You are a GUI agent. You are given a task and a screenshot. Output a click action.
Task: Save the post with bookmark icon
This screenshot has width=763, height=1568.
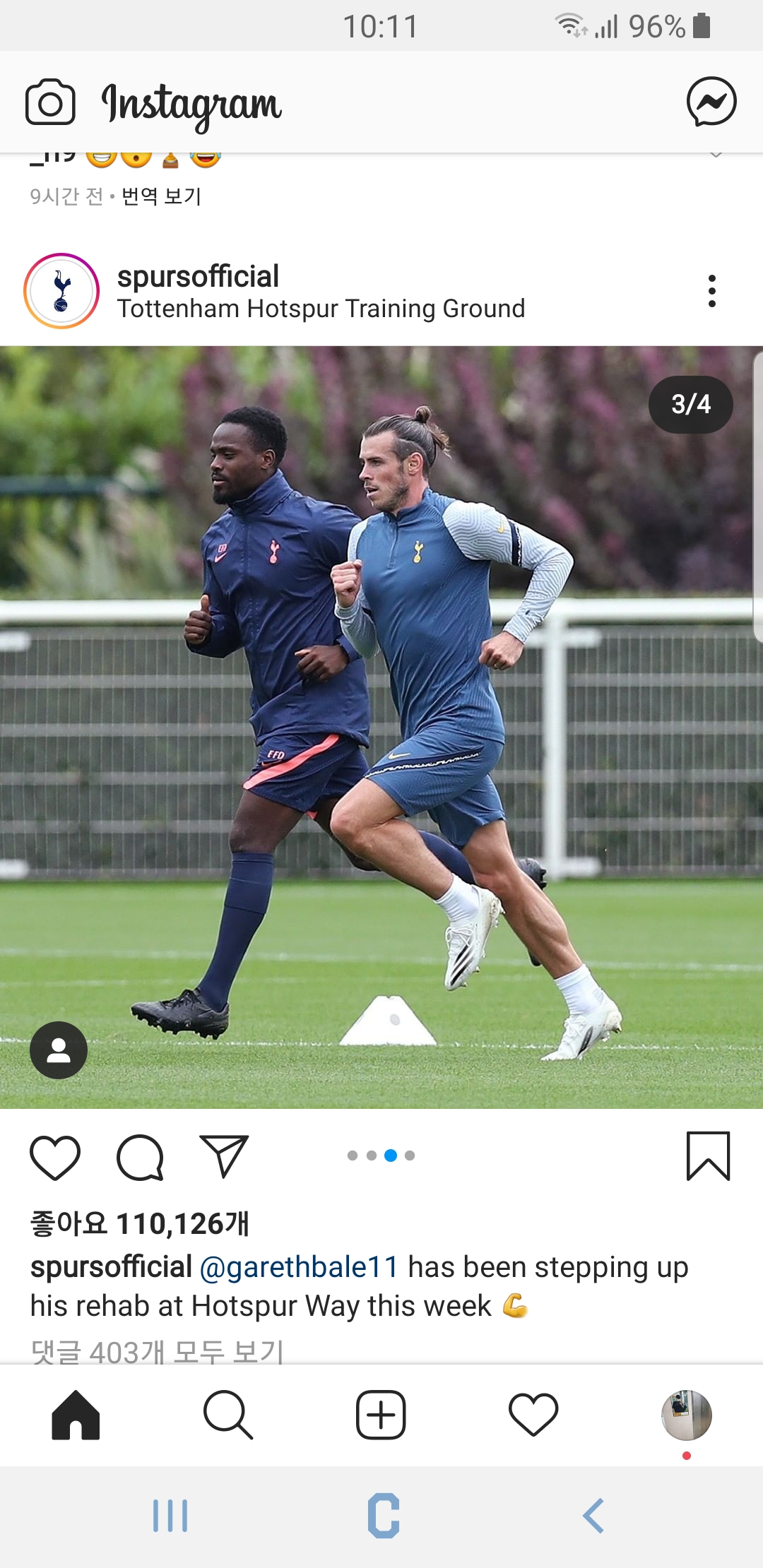pyautogui.click(x=708, y=1156)
